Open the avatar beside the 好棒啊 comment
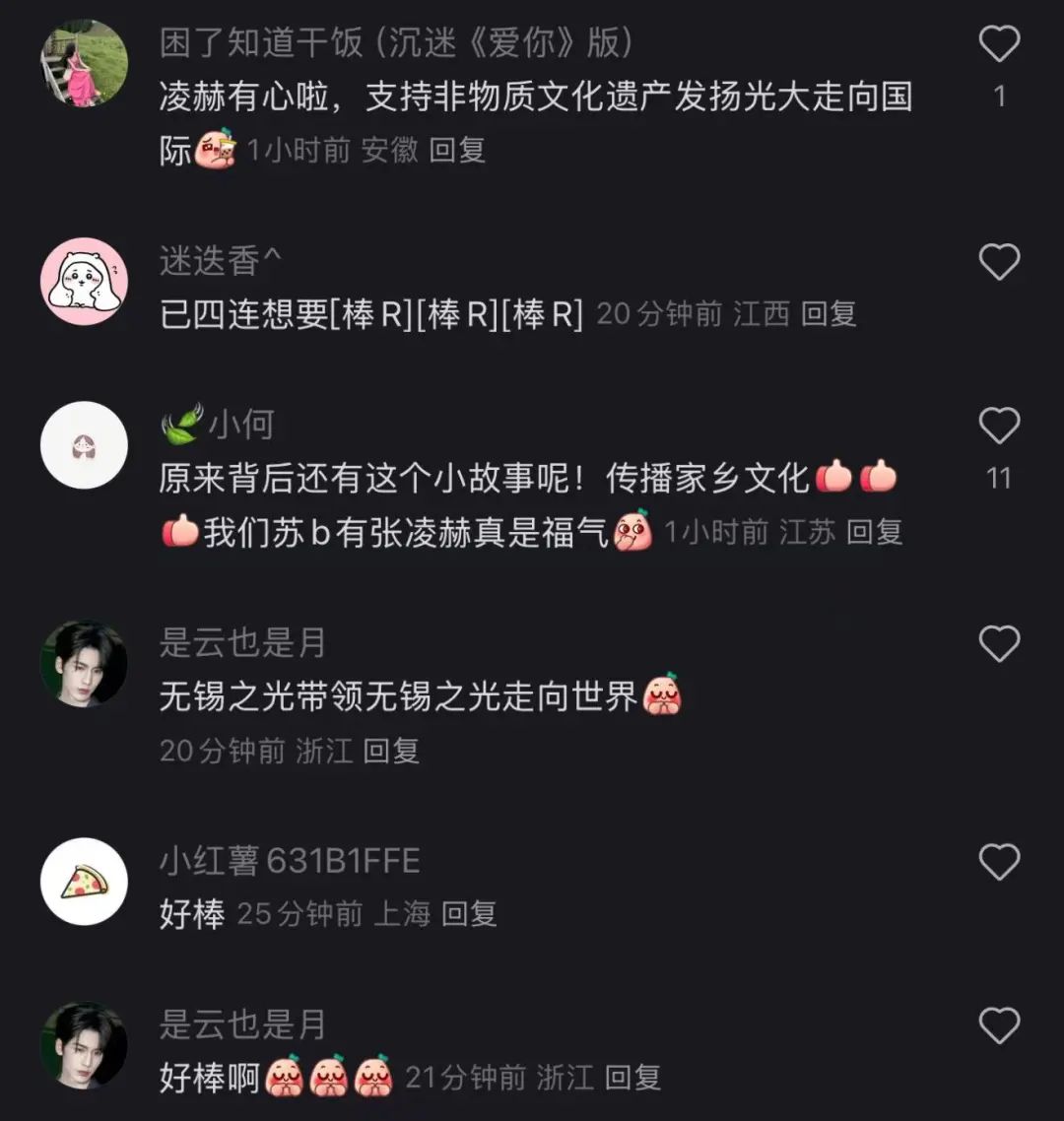The width and height of the screenshot is (1064, 1121). [x=84, y=1045]
